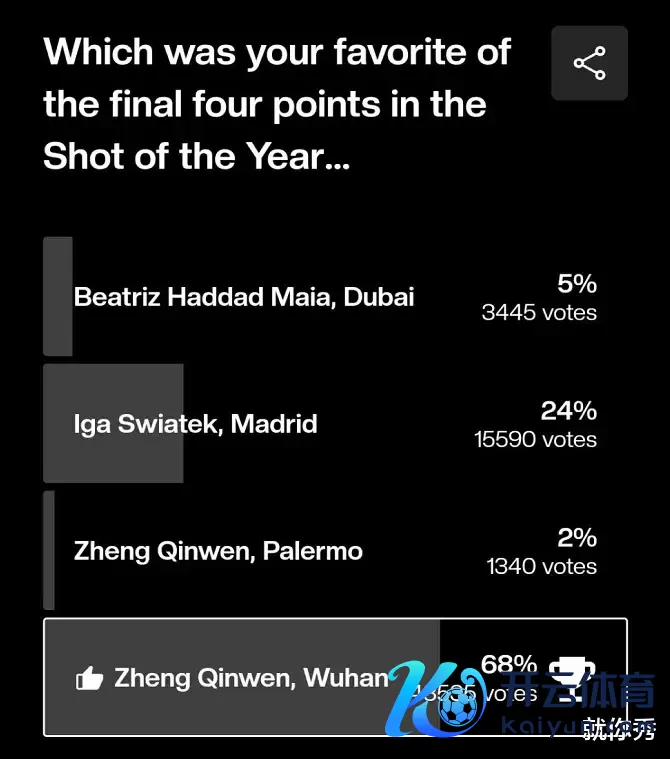
Task: Share this Shot of the Year poll
Action: coord(589,64)
